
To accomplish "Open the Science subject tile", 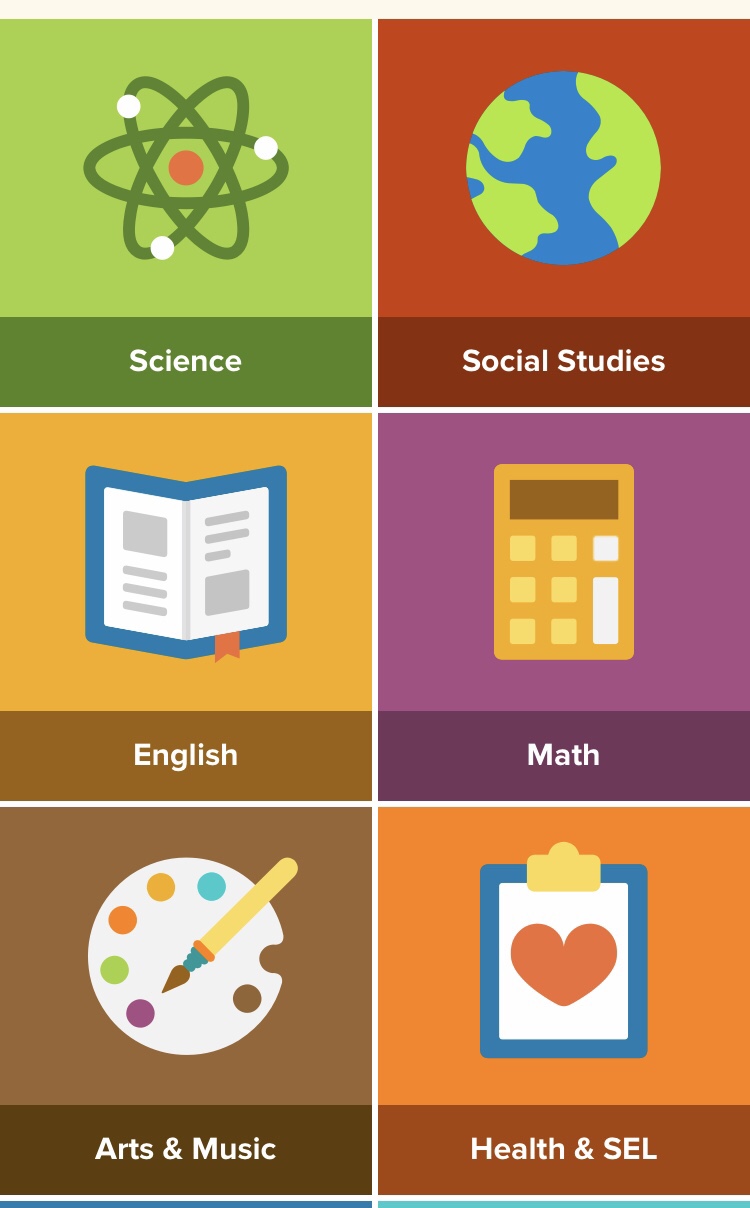I will click(x=186, y=213).
